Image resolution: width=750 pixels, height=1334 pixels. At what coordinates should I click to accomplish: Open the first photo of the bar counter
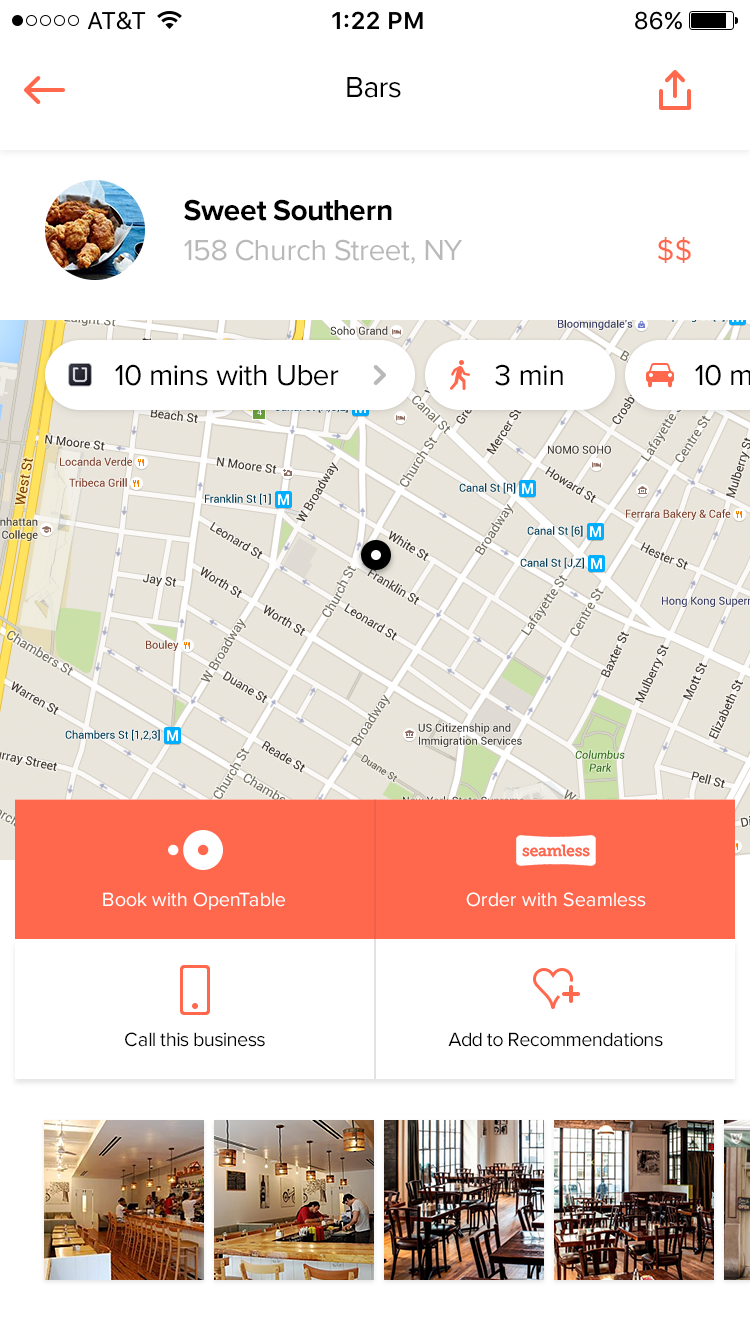[x=124, y=1199]
